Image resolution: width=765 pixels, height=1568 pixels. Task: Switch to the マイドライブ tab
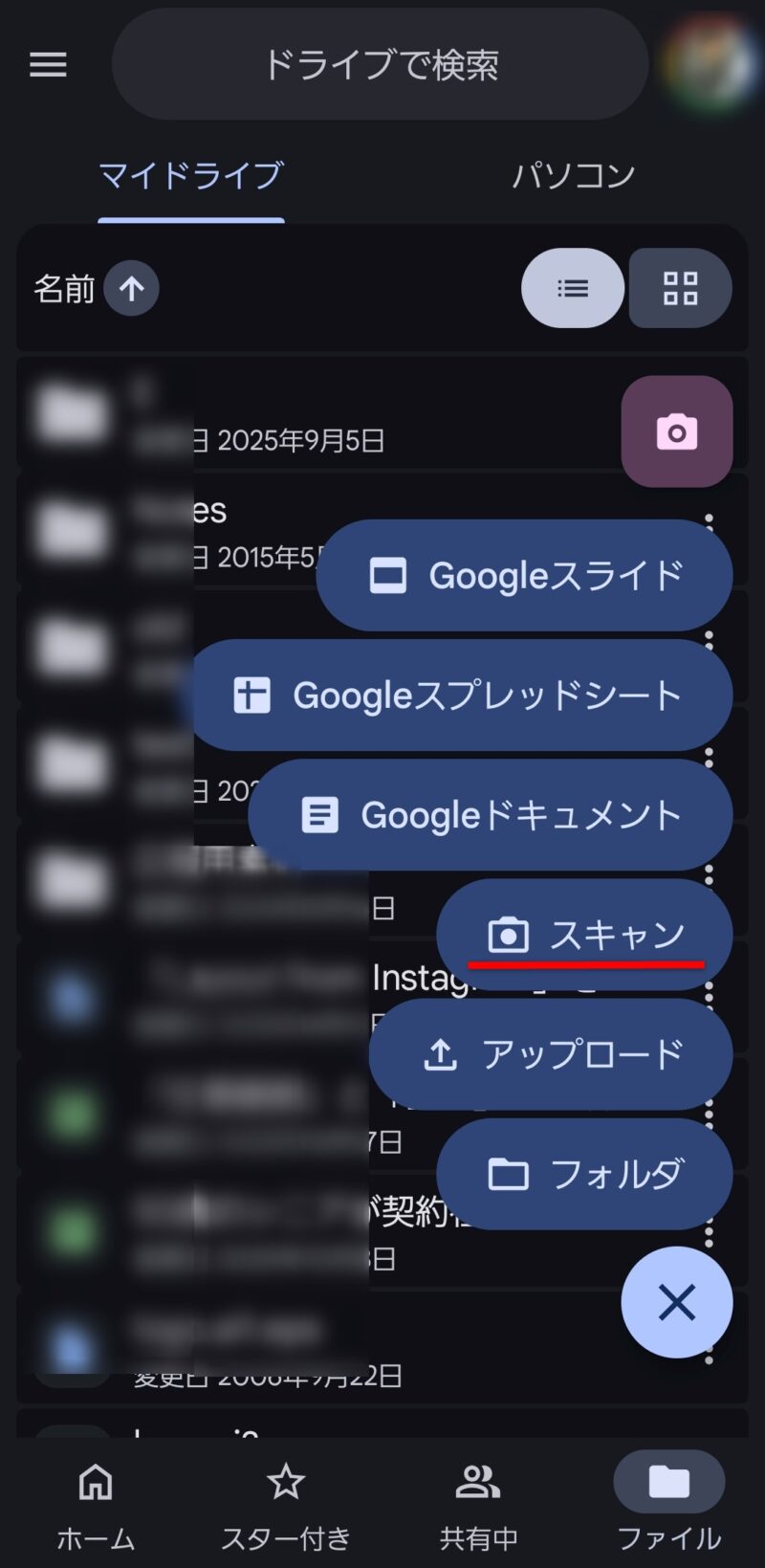click(191, 176)
